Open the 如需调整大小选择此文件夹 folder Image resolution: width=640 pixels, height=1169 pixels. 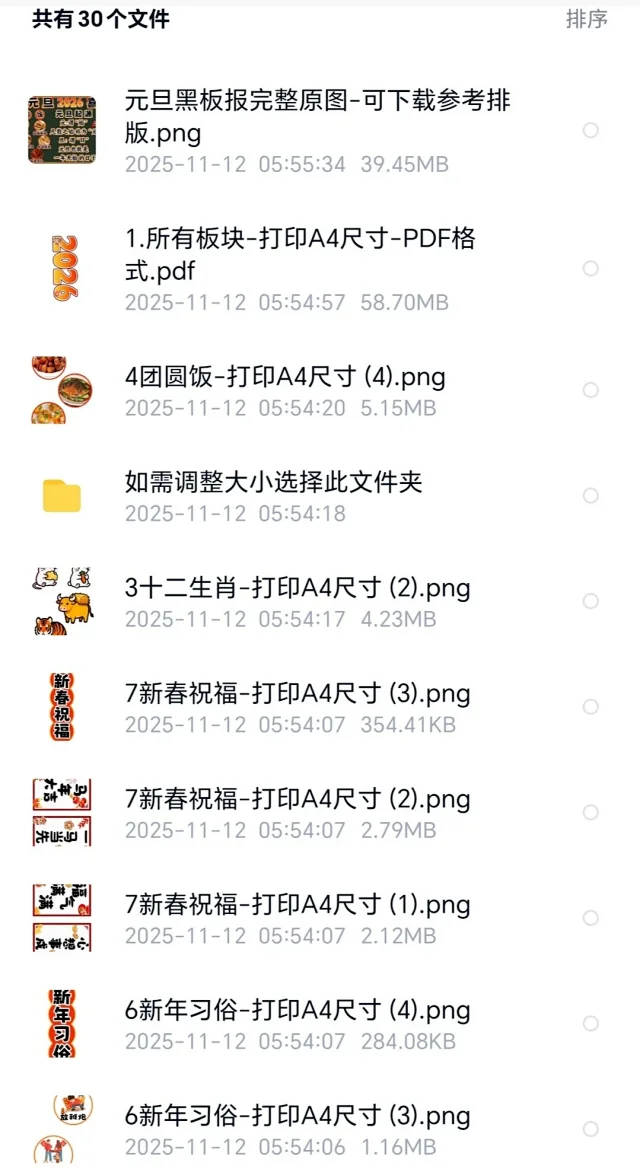pyautogui.click(x=274, y=483)
